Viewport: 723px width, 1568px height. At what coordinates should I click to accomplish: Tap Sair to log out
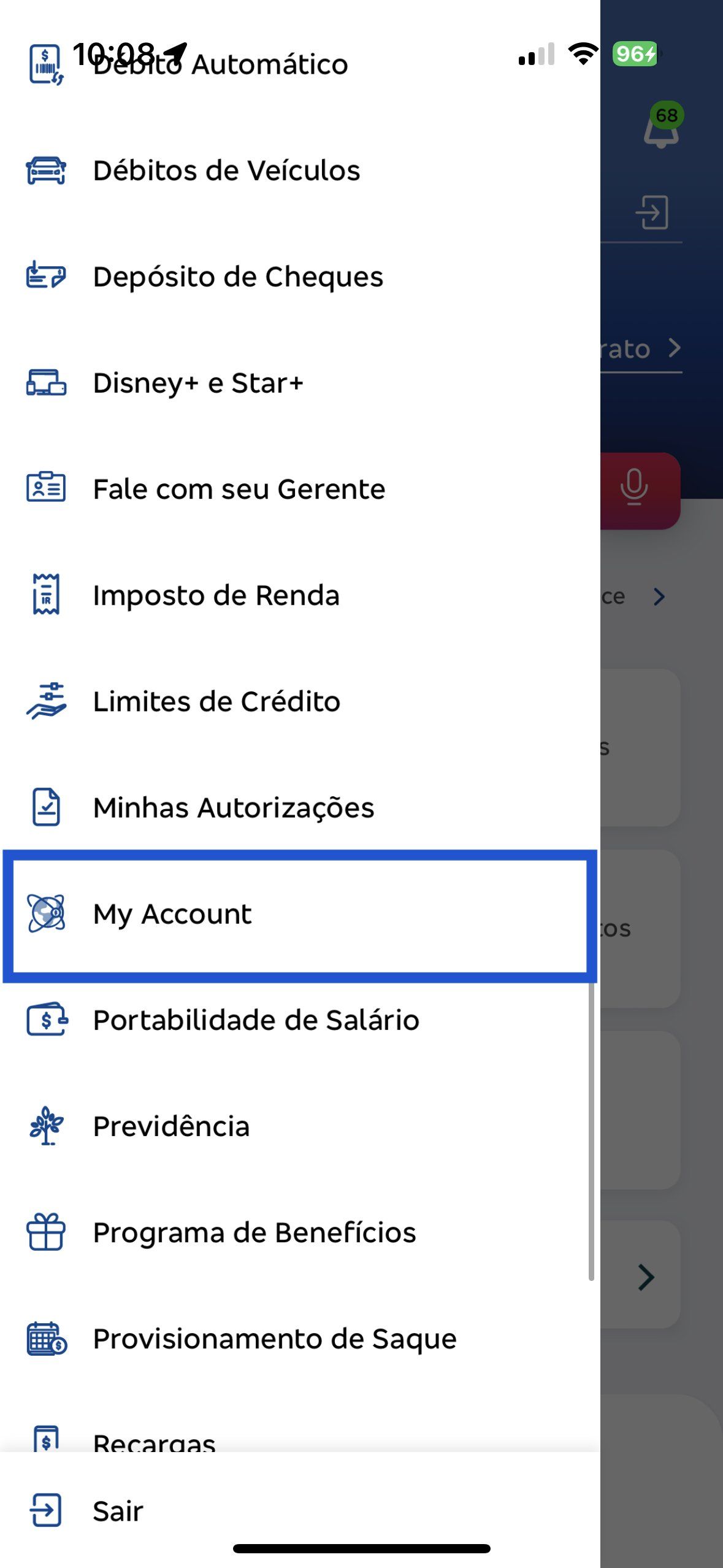click(x=300, y=1511)
